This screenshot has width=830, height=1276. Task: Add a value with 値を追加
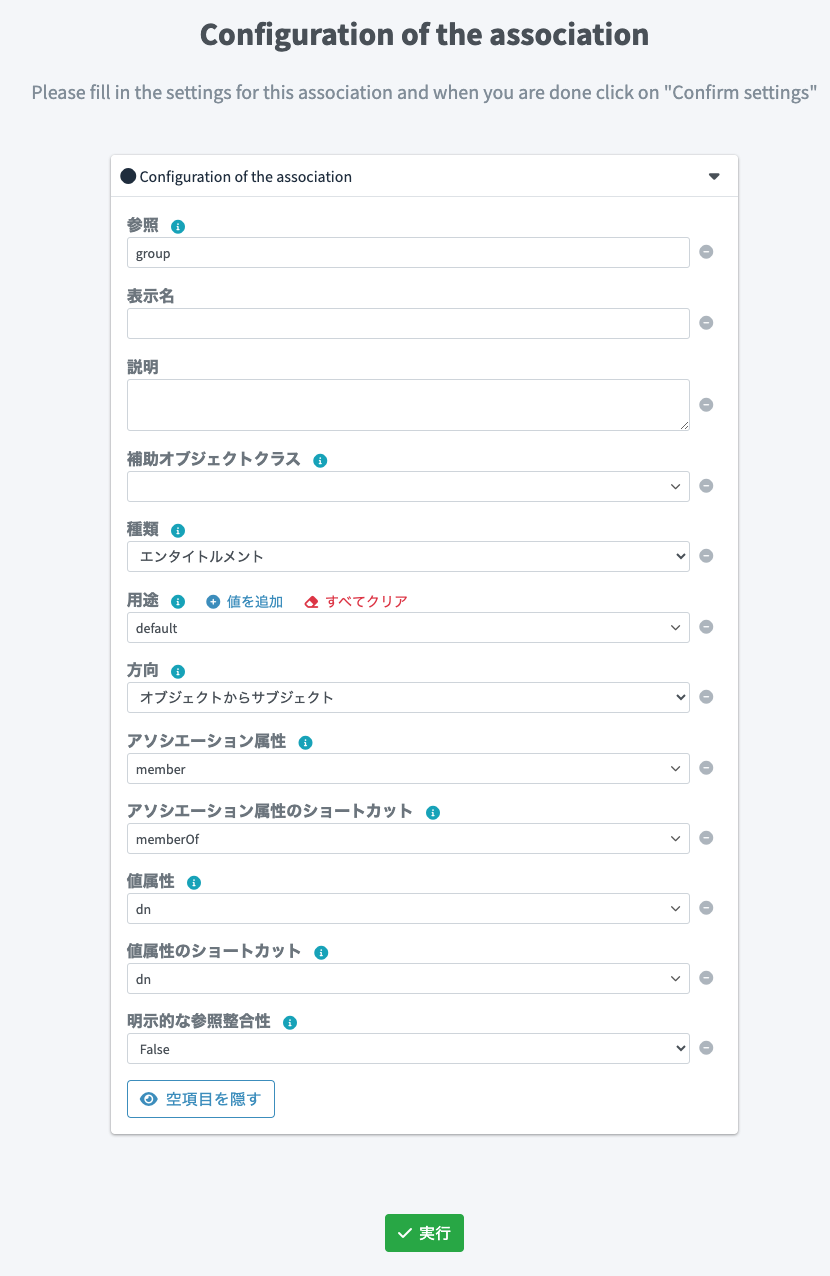245,602
